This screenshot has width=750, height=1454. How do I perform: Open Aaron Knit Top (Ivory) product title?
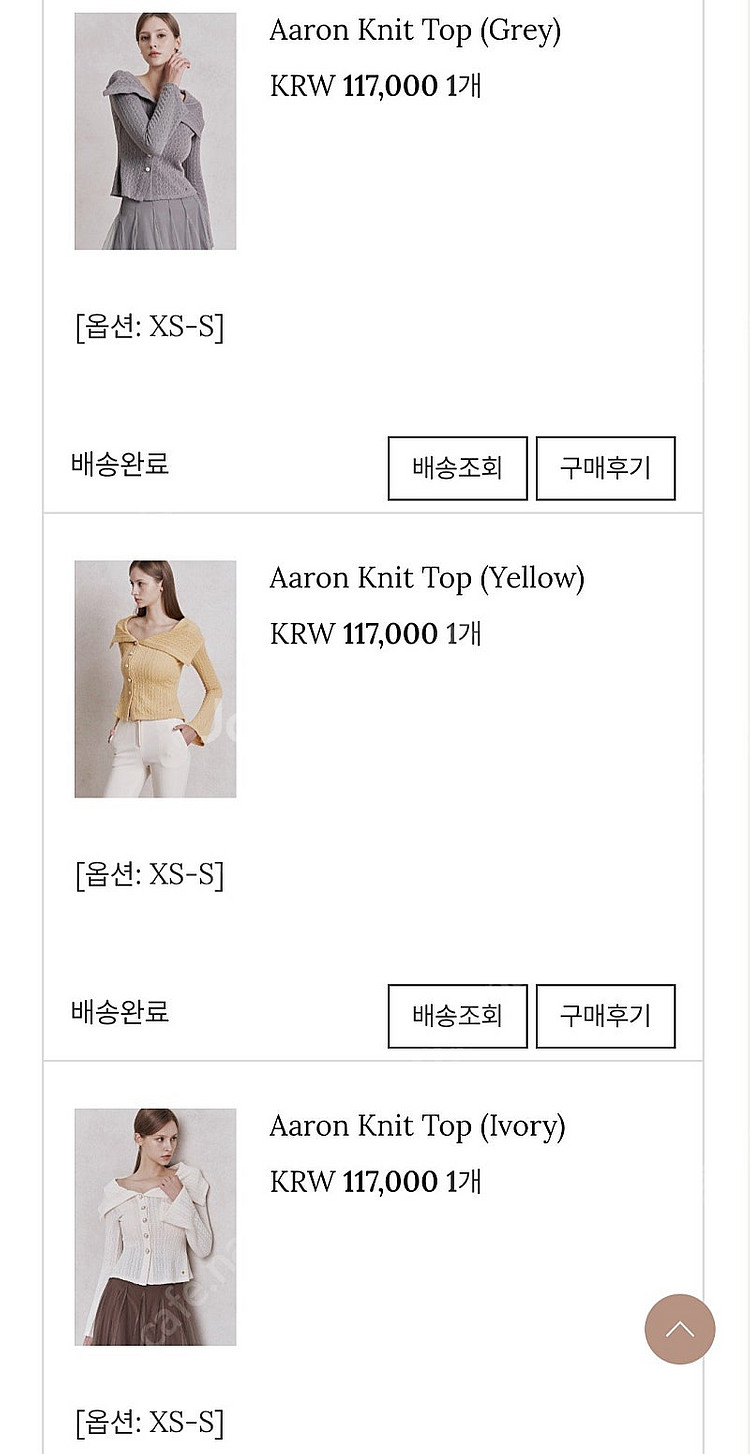point(417,1127)
